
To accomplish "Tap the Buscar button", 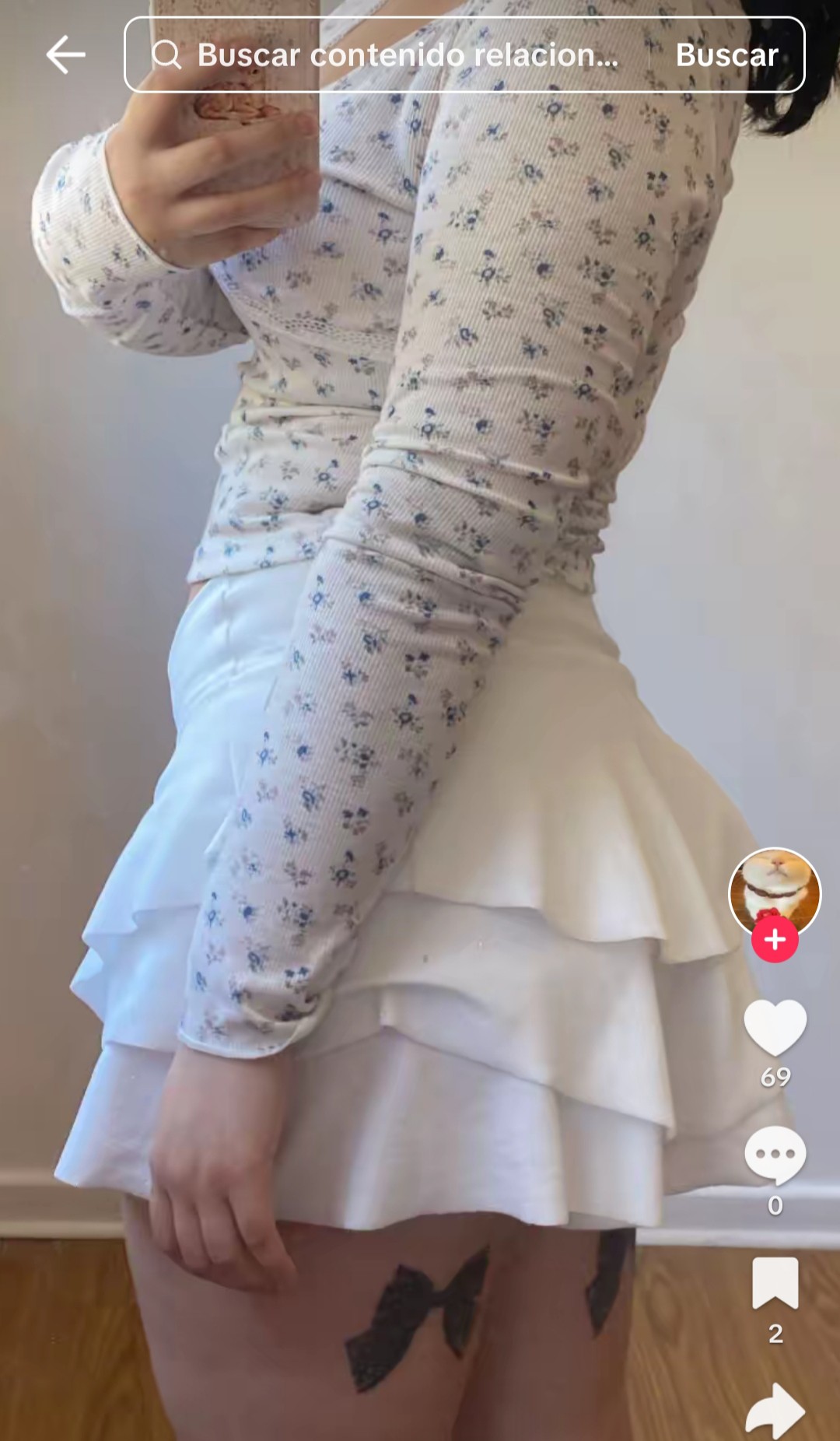I will 726,54.
